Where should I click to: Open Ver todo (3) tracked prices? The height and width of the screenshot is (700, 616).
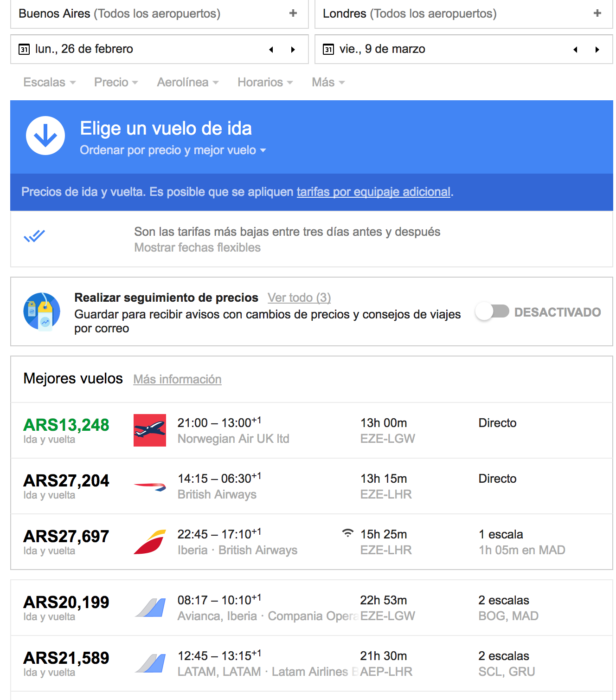[x=299, y=298]
